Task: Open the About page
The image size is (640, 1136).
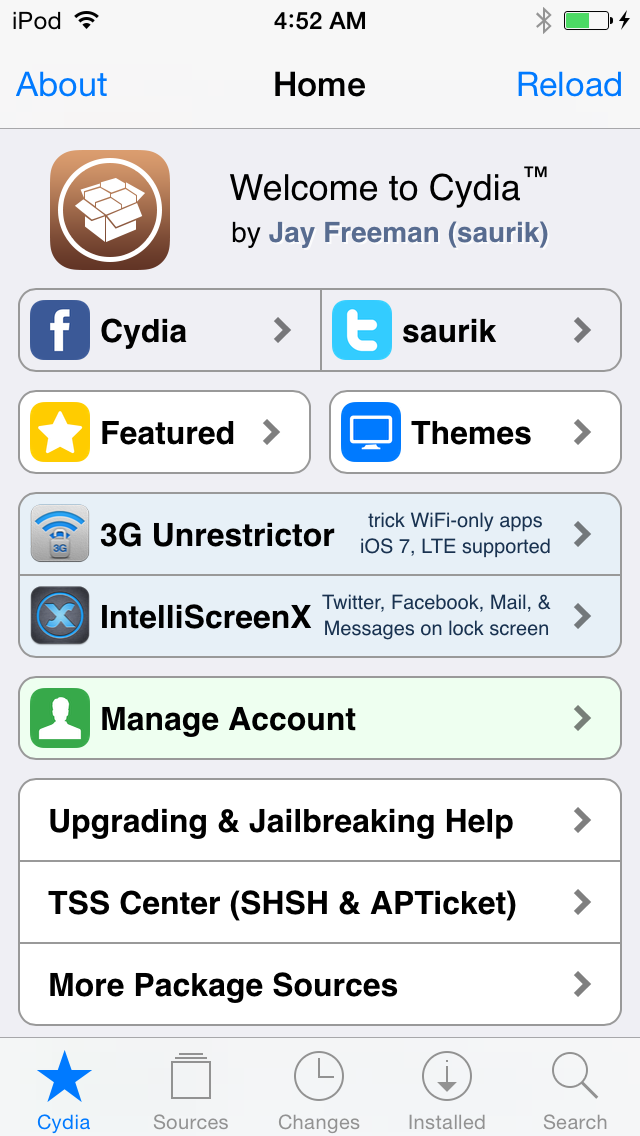Action: pos(62,85)
